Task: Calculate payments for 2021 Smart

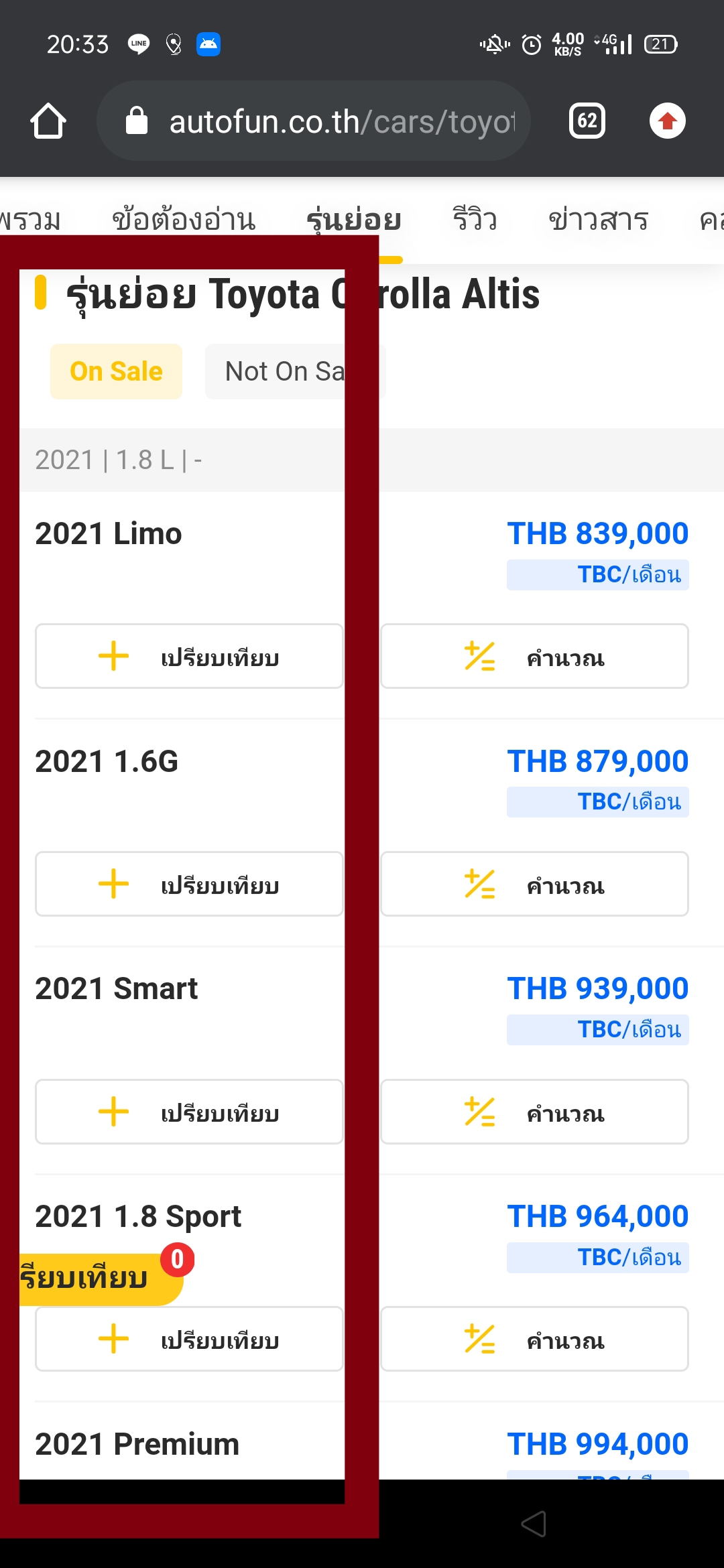Action: (x=534, y=1112)
